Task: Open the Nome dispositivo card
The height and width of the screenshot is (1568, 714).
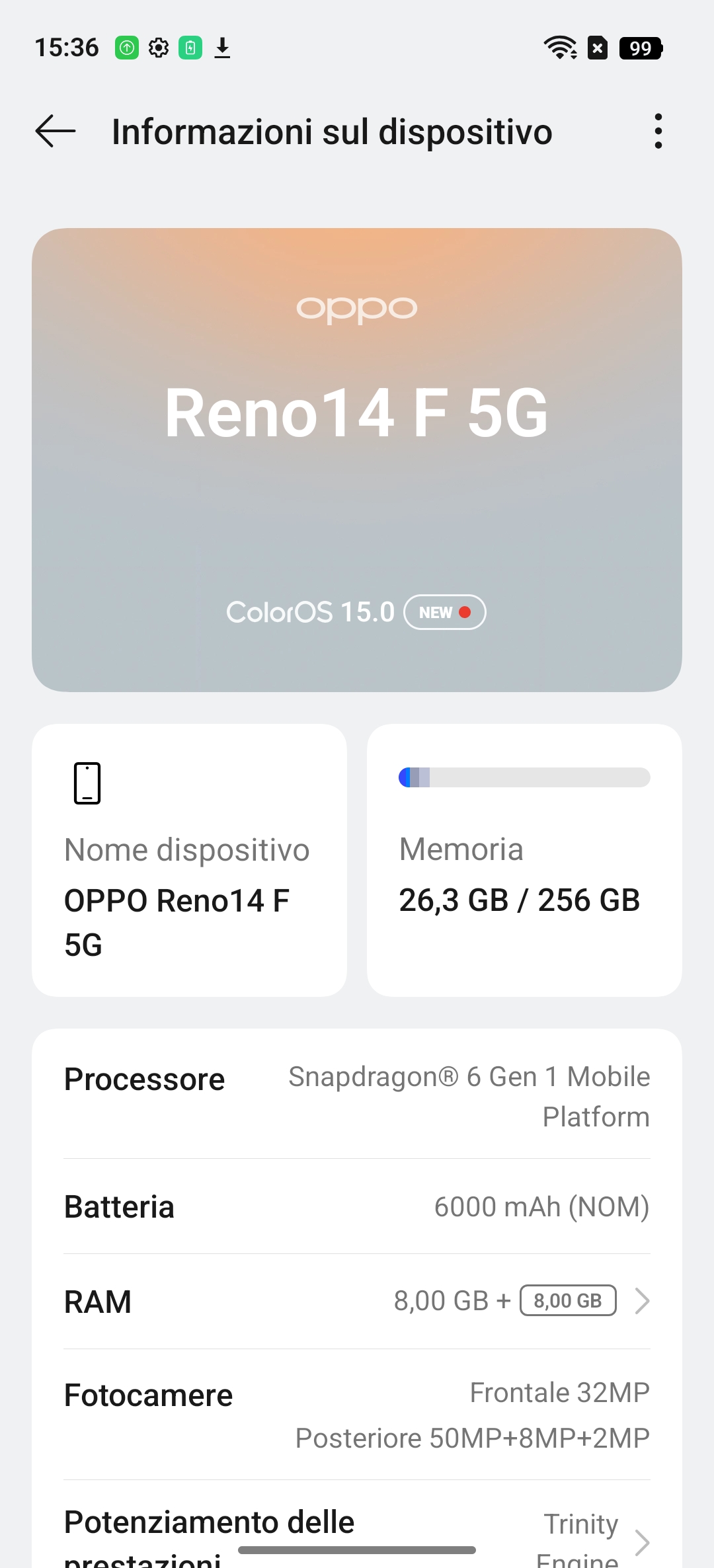Action: (189, 859)
